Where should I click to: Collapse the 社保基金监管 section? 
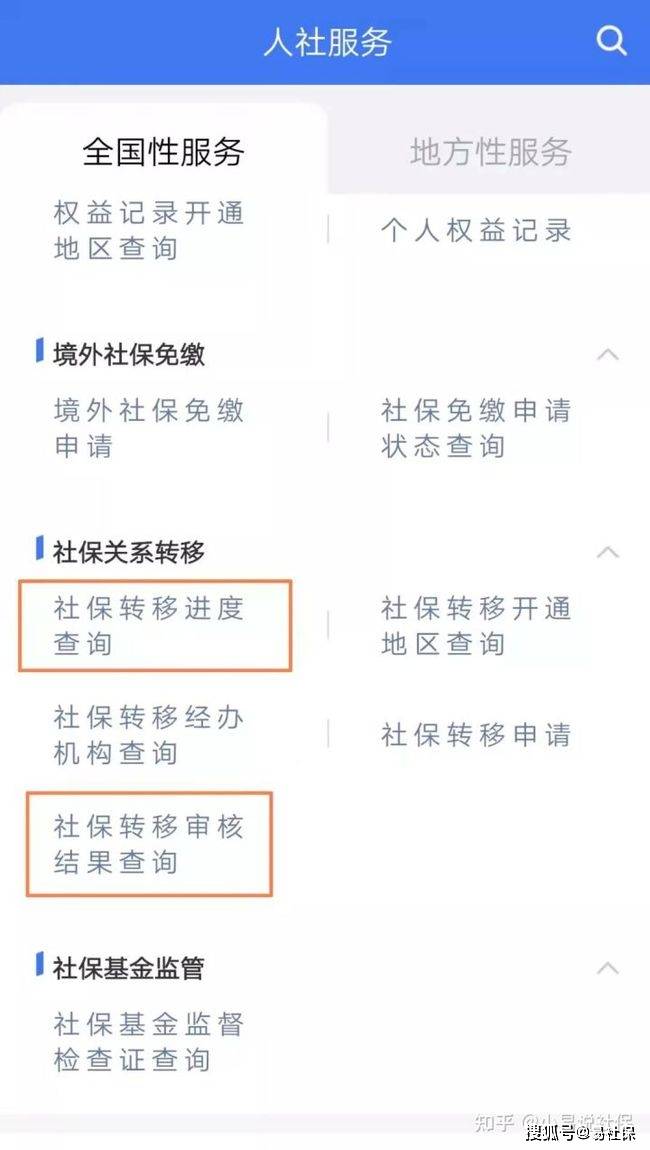point(607,968)
